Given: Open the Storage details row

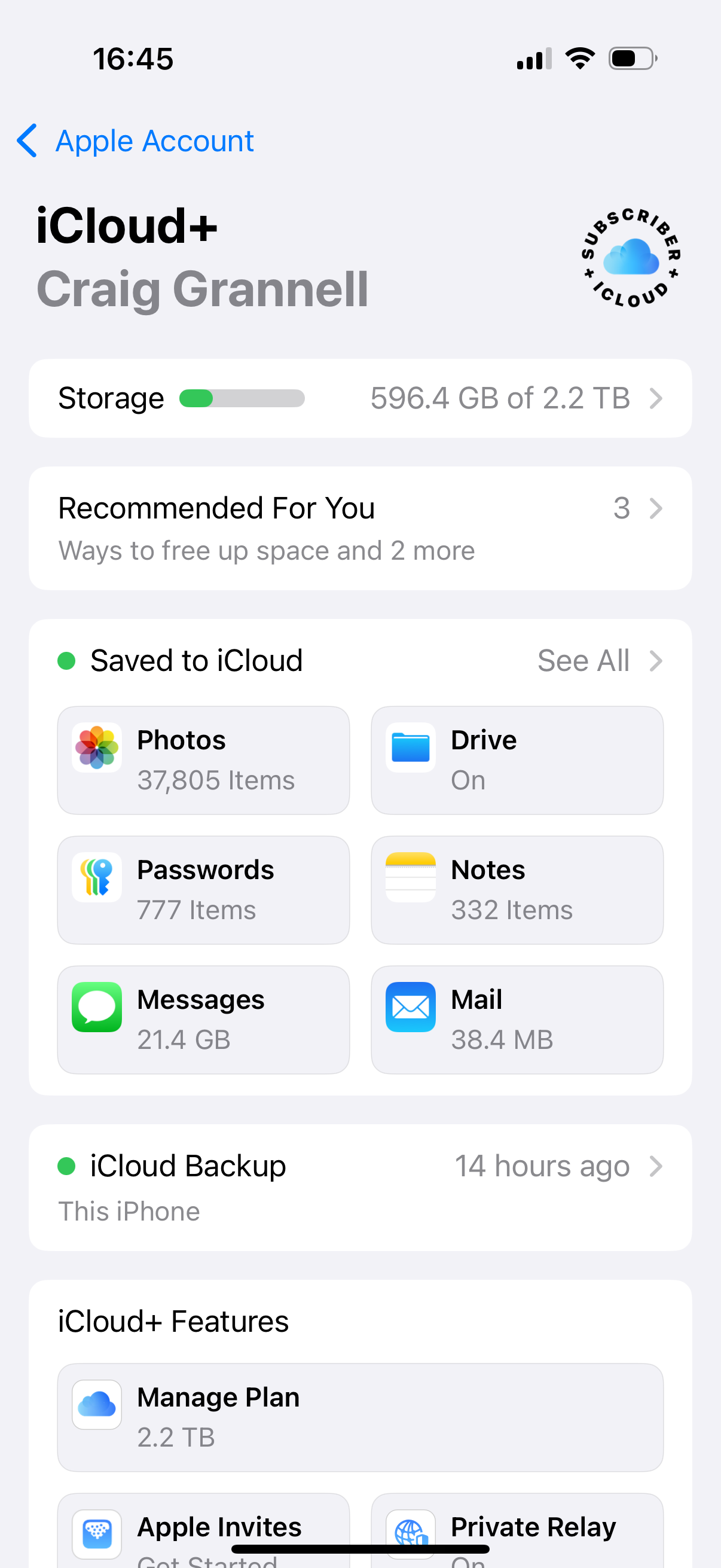Looking at the screenshot, I should click(360, 399).
